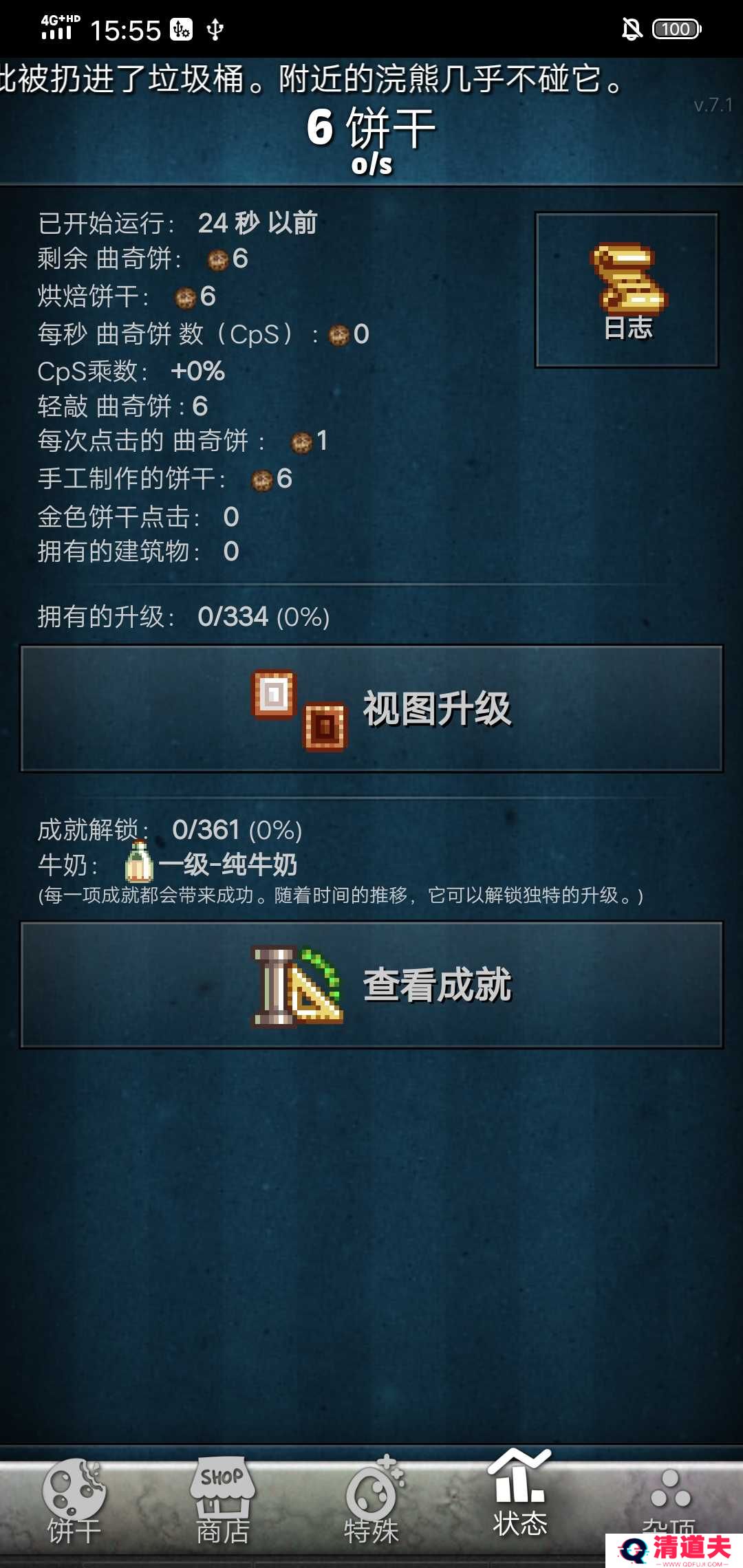Open the 日志 log button

point(627,290)
